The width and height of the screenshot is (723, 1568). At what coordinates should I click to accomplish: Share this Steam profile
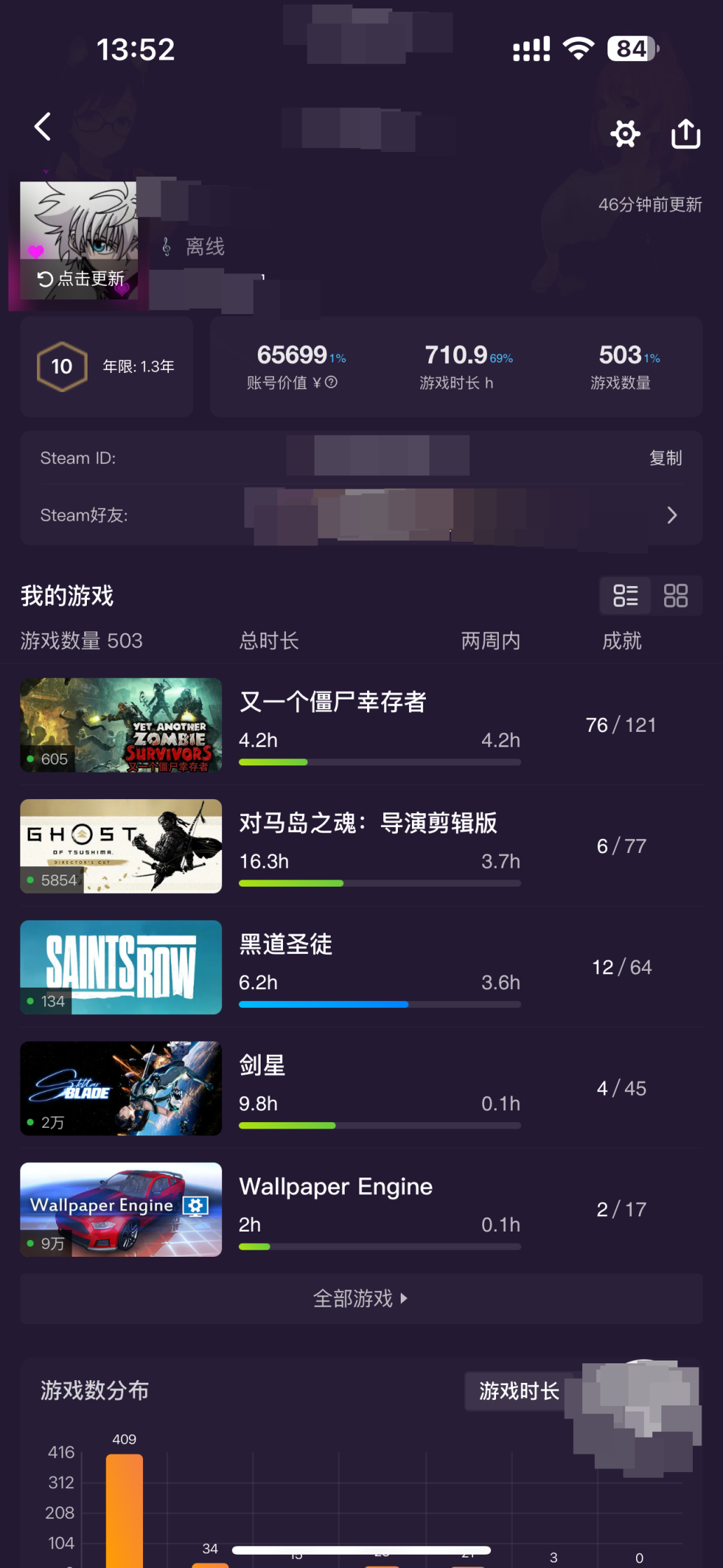[685, 134]
